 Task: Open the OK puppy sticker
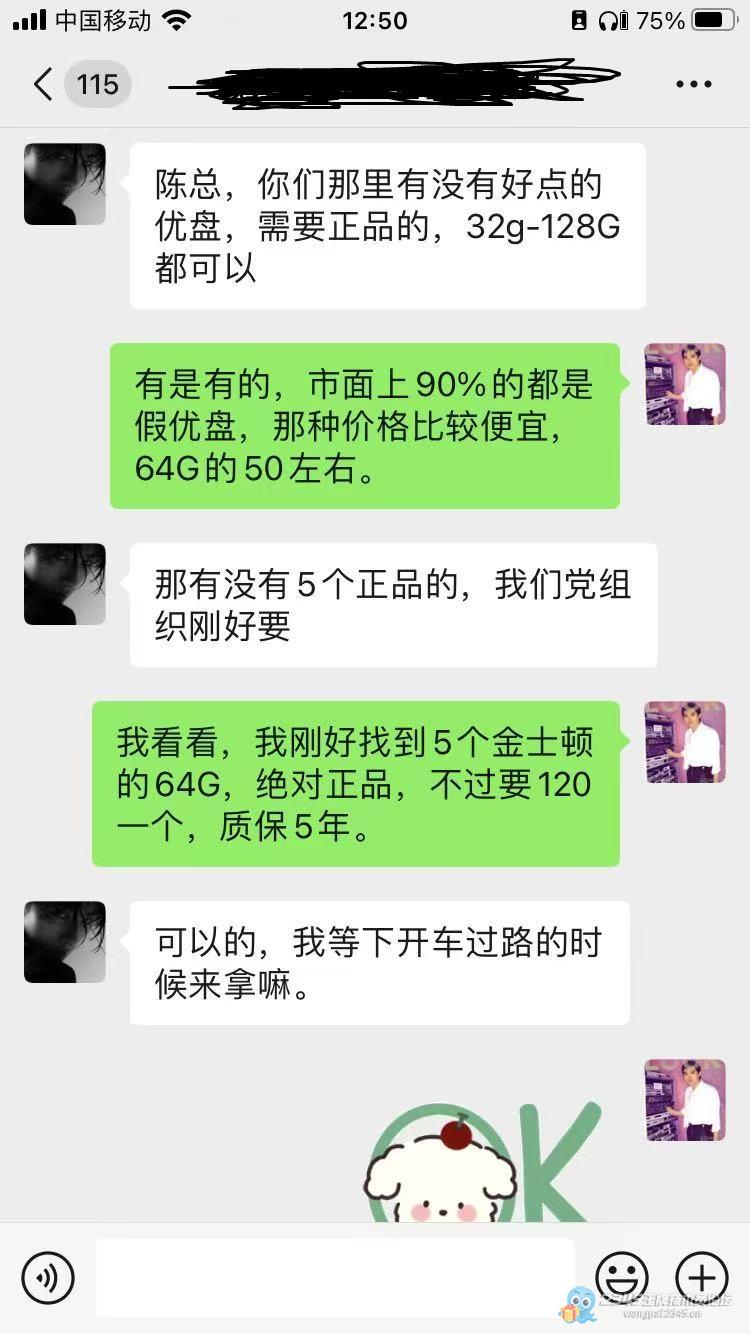[480, 1165]
